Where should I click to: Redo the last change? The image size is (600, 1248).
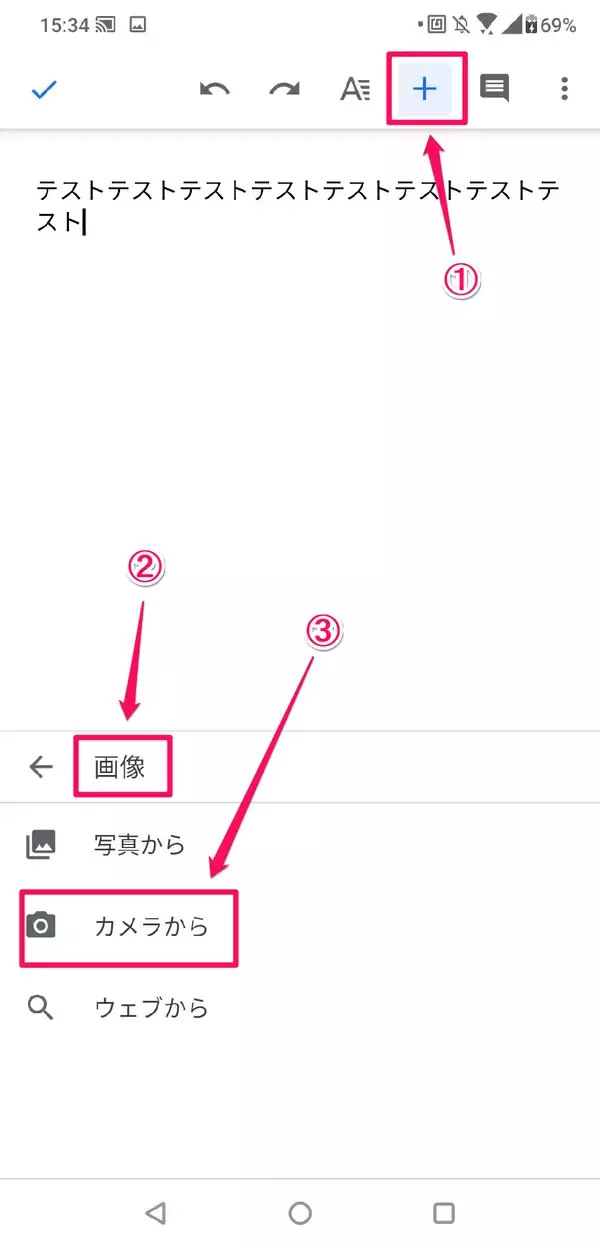pos(284,89)
